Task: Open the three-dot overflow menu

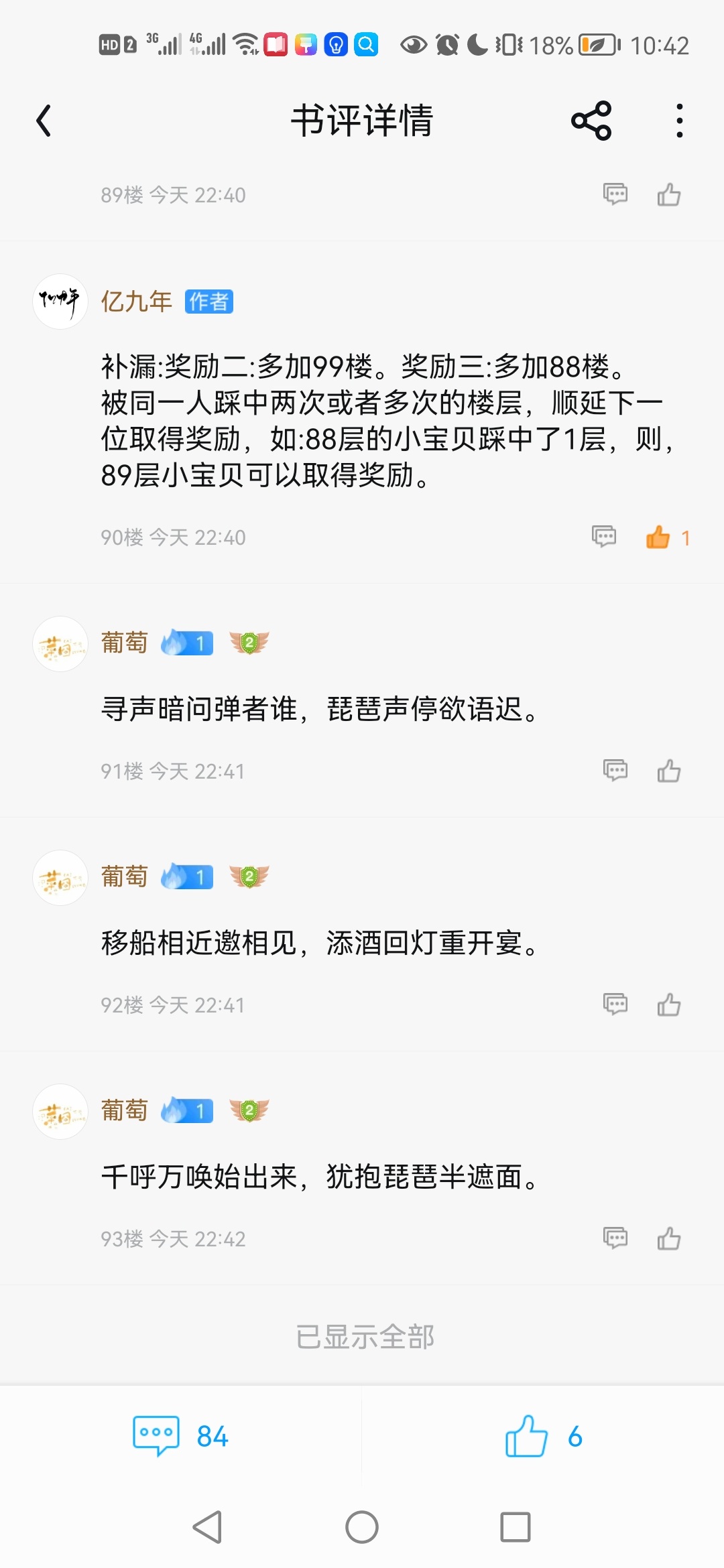Action: click(679, 121)
